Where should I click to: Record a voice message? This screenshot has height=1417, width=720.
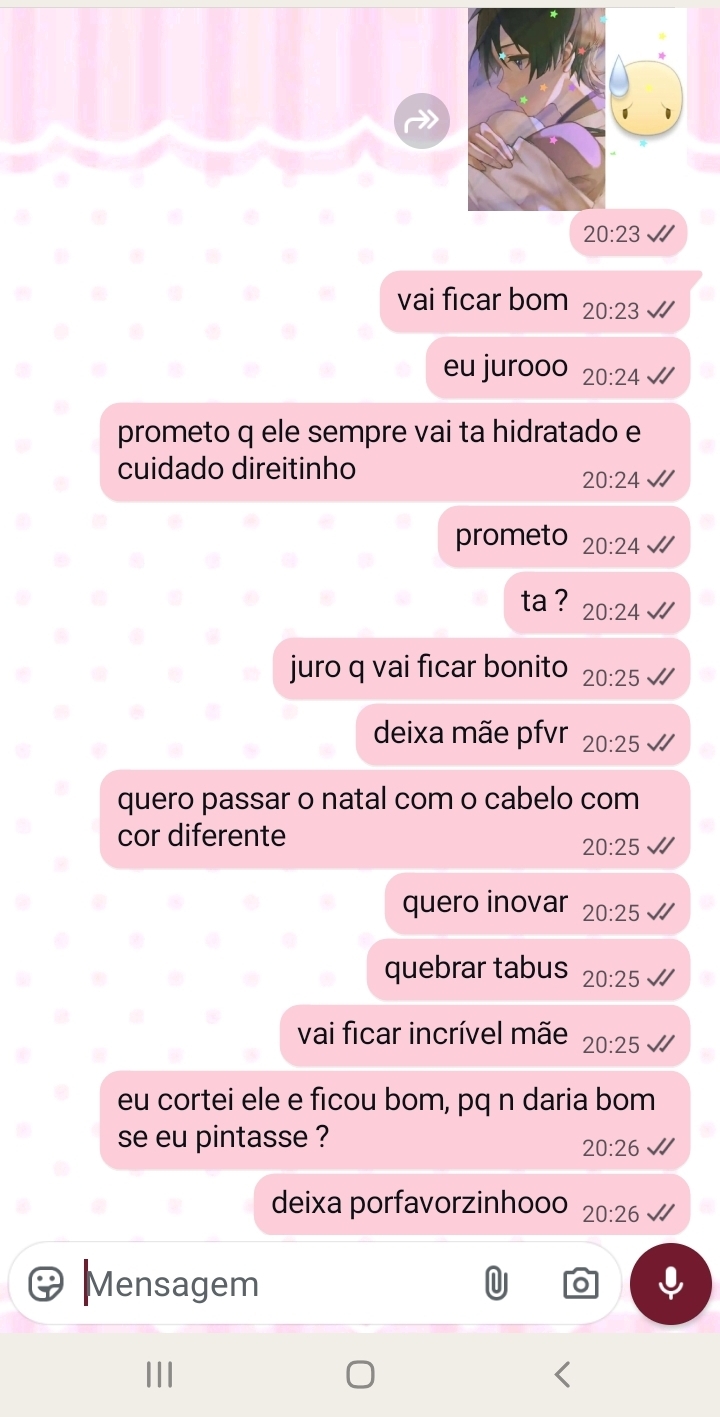(670, 1284)
